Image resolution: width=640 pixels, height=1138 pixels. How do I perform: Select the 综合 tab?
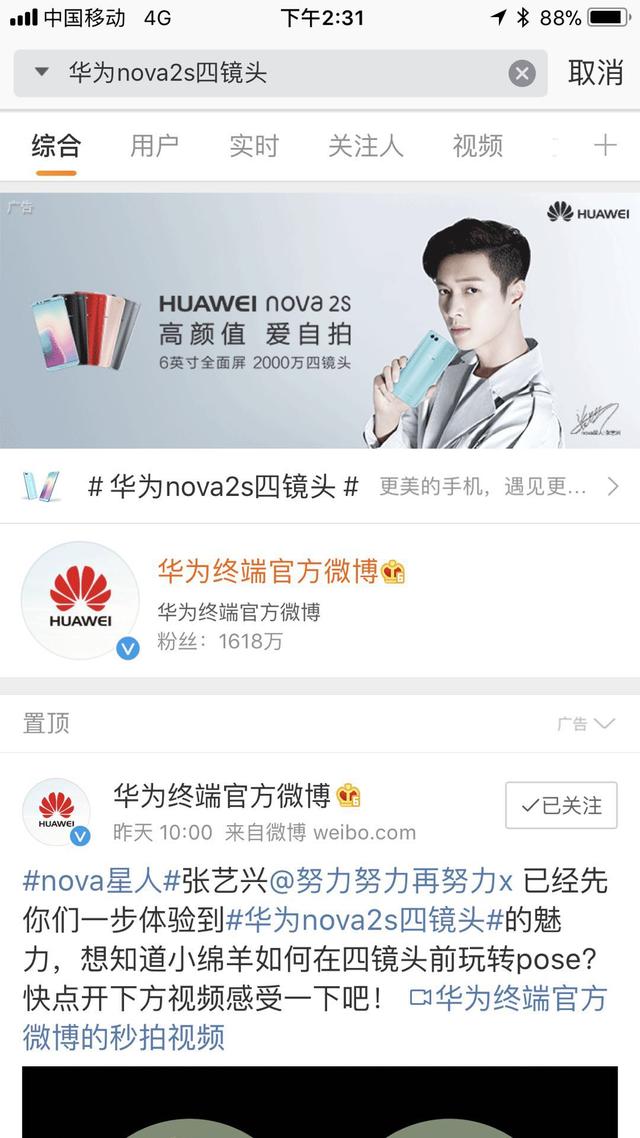(x=56, y=146)
